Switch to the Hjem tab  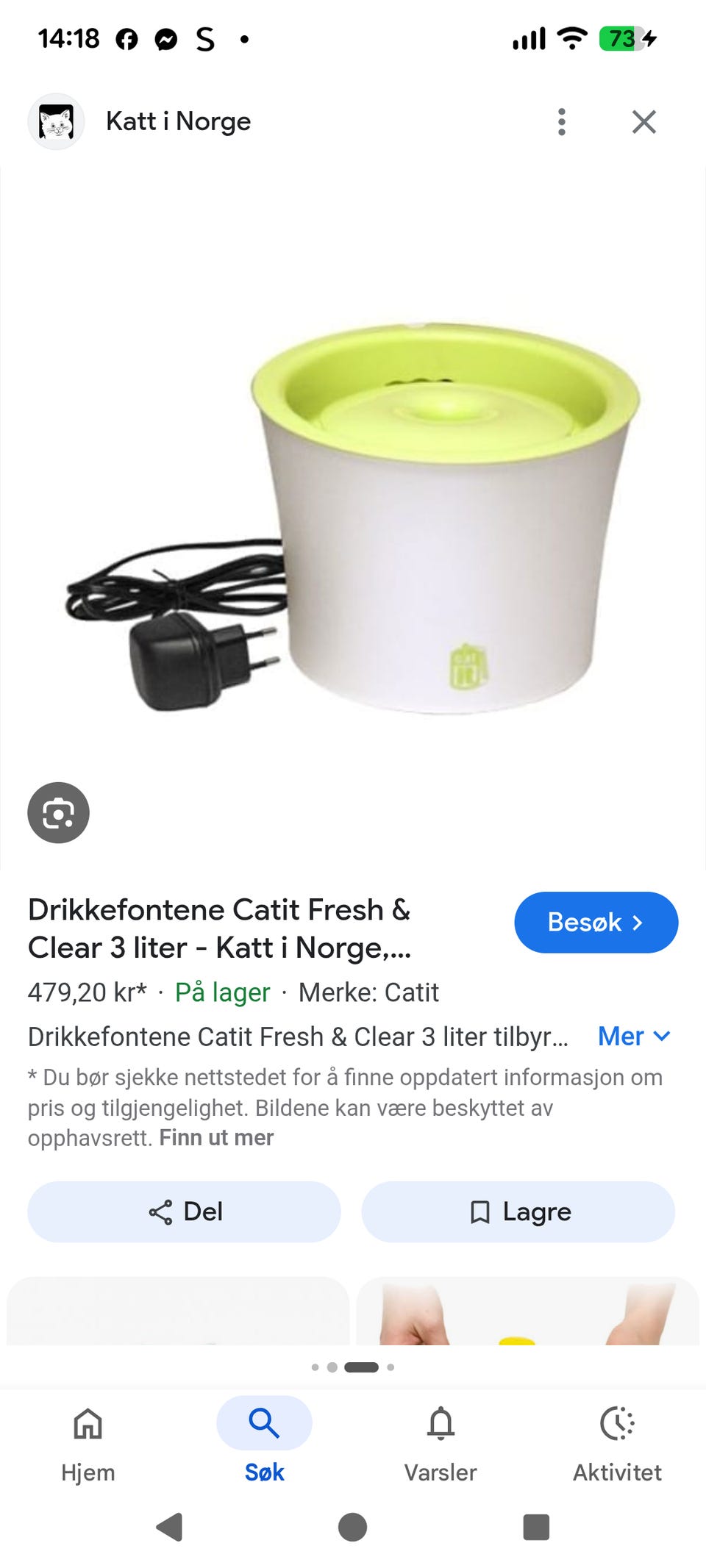click(x=88, y=1440)
